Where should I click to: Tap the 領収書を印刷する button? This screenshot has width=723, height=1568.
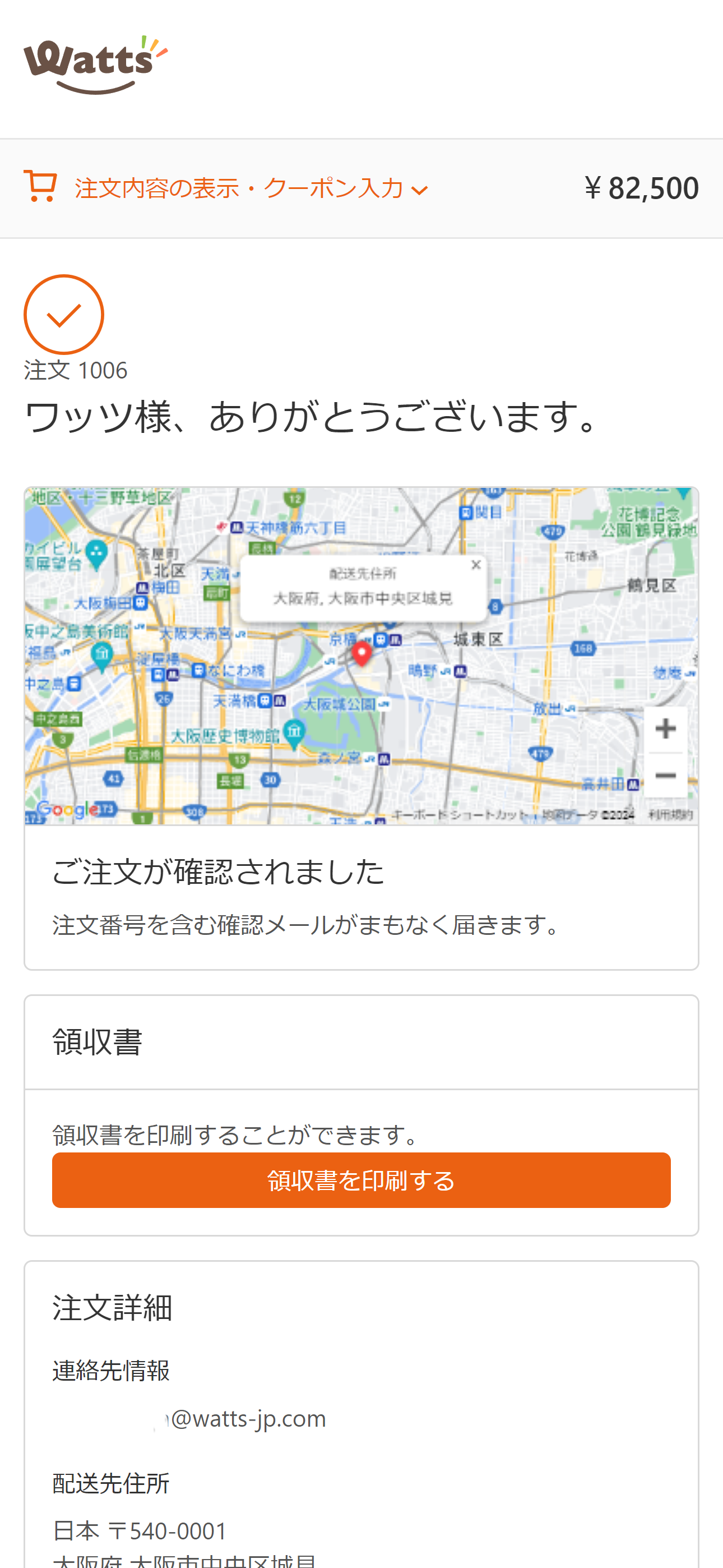click(361, 1180)
